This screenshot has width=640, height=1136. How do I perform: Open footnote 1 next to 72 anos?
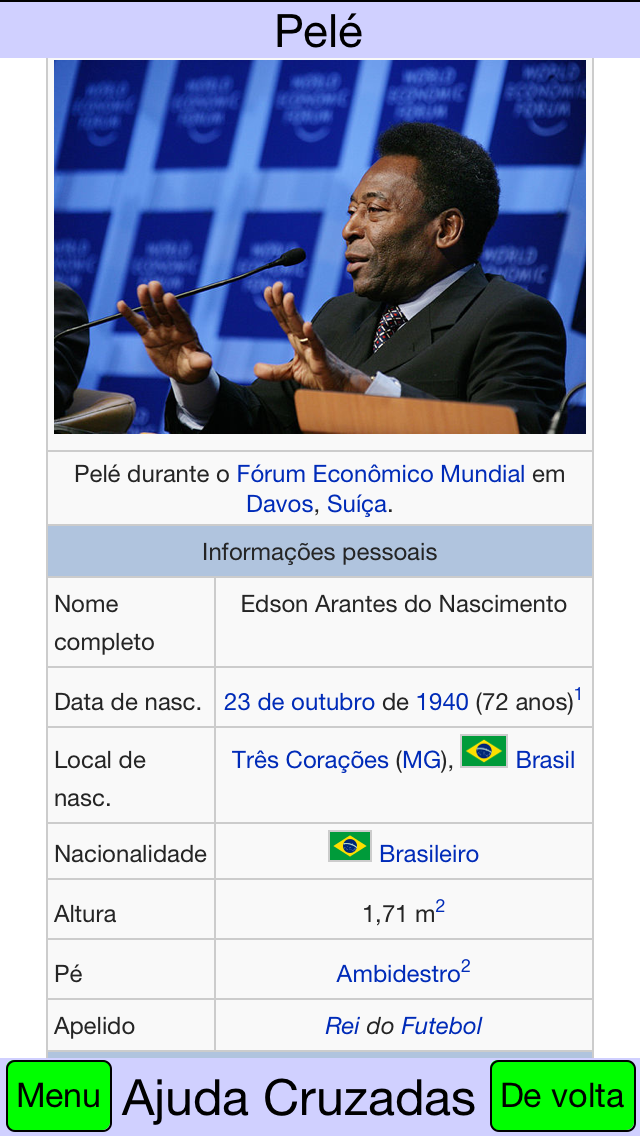578,695
